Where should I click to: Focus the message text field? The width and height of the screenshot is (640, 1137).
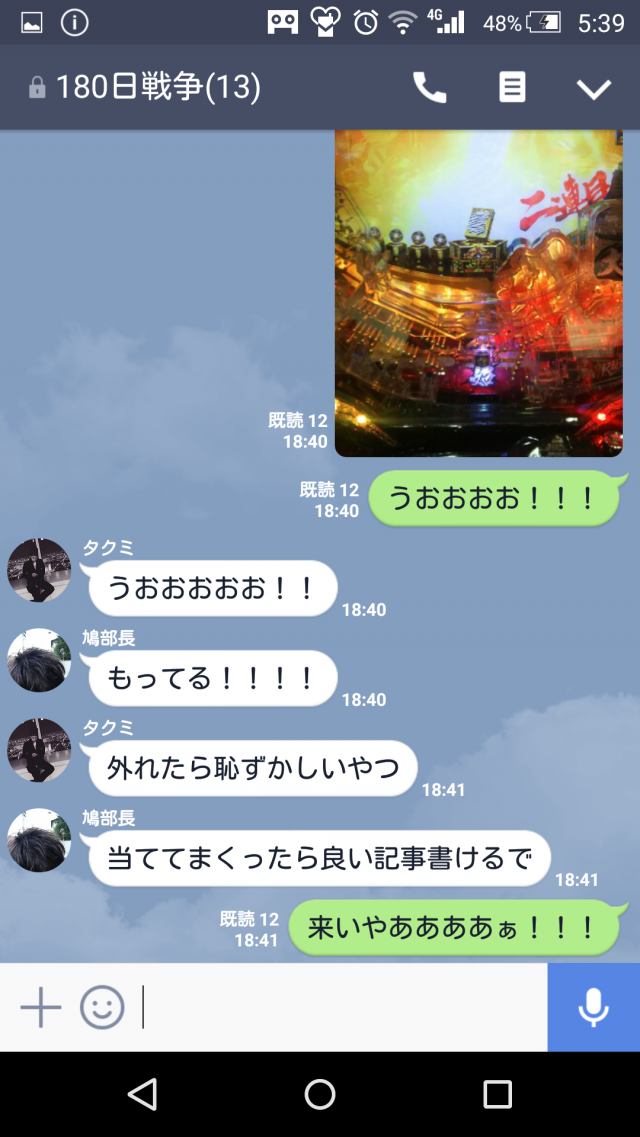click(x=340, y=1007)
